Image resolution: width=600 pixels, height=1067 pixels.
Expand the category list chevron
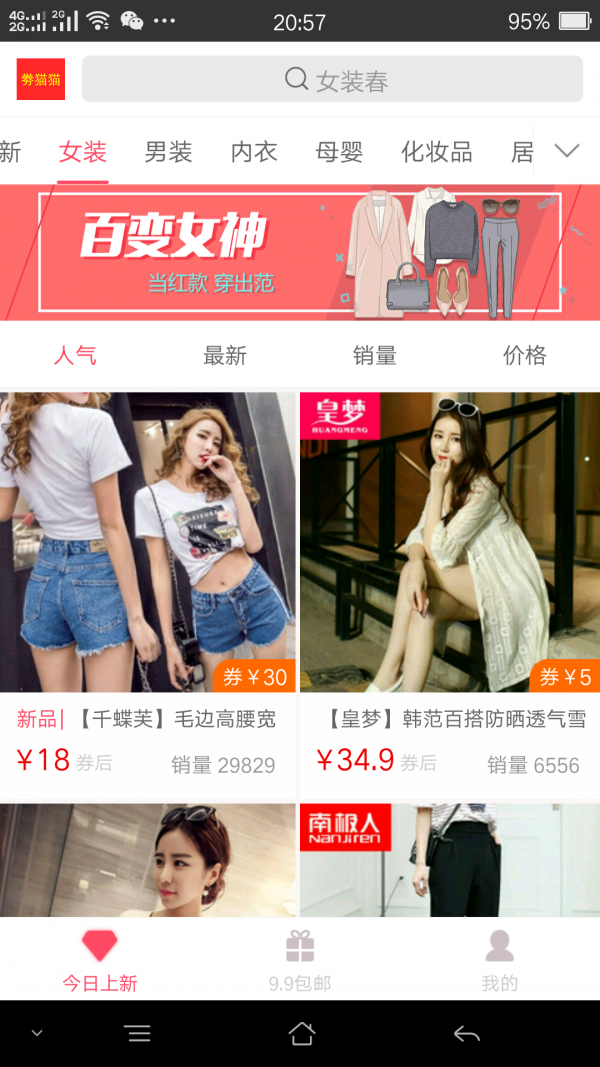pos(567,151)
